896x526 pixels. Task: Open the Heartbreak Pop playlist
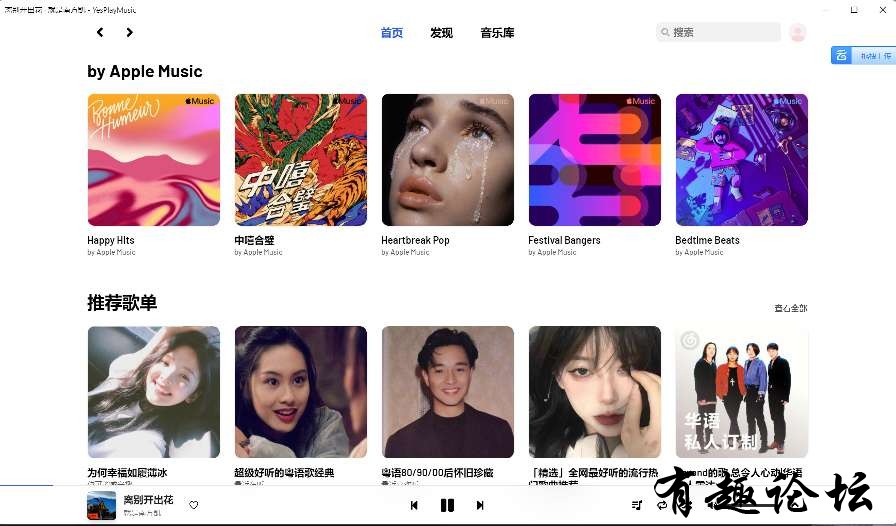(447, 160)
